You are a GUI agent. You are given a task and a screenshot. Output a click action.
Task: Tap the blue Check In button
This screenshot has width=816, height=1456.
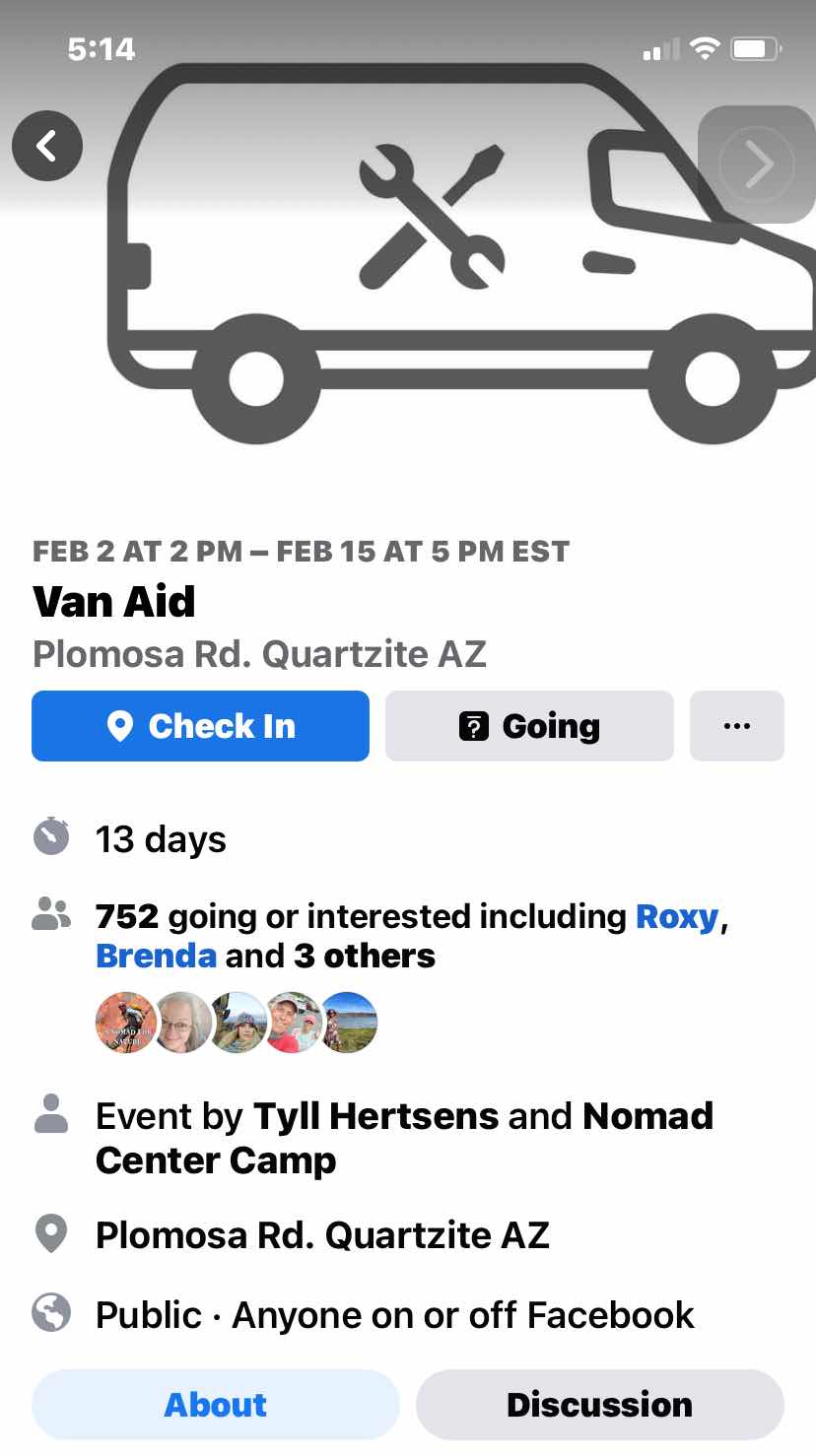tap(200, 726)
